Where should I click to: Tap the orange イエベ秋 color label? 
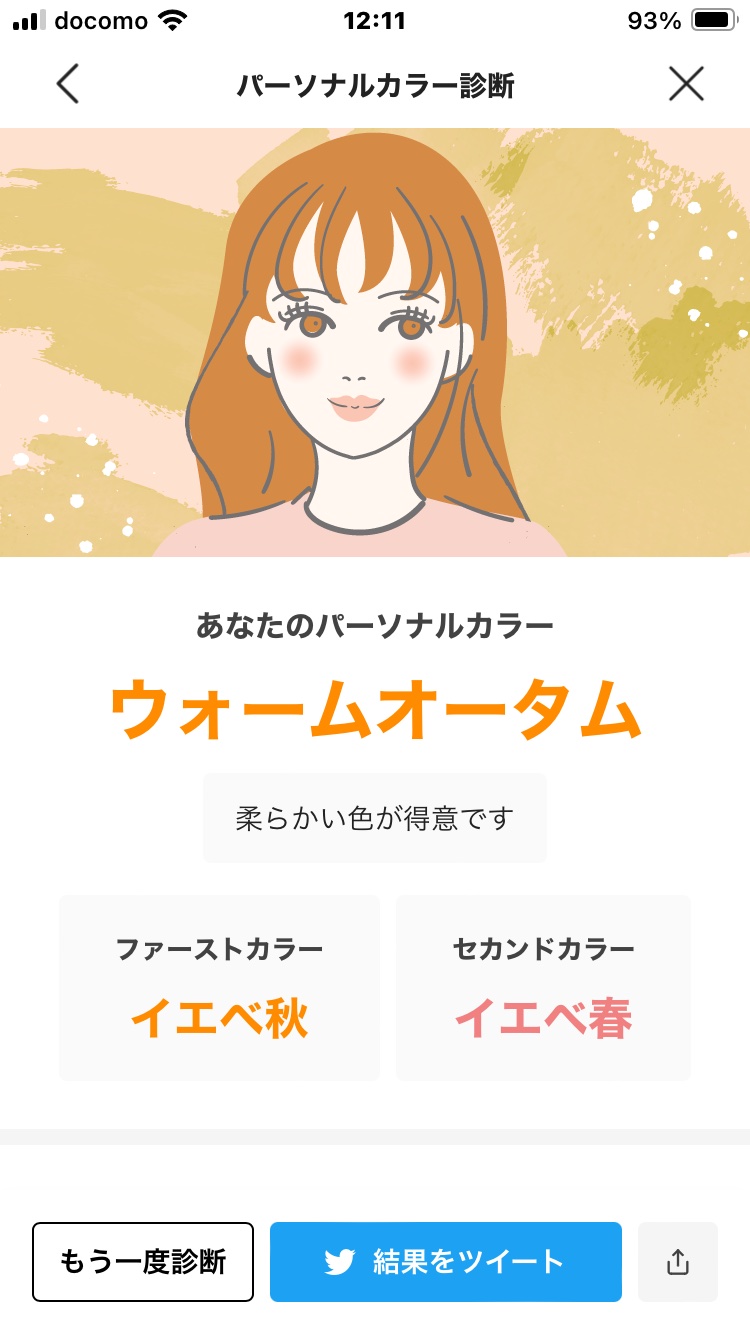(219, 1018)
